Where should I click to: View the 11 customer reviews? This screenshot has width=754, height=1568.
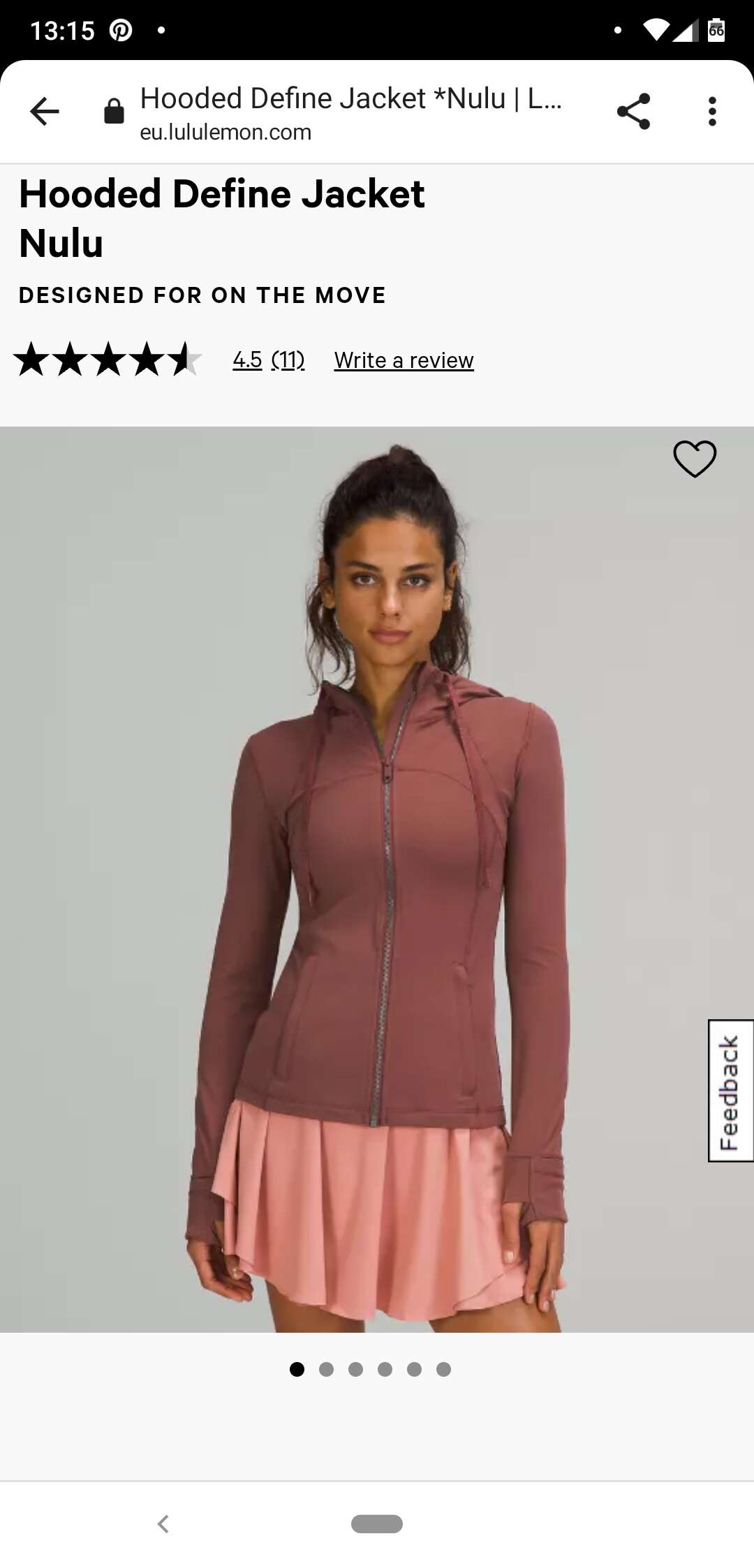tap(288, 360)
